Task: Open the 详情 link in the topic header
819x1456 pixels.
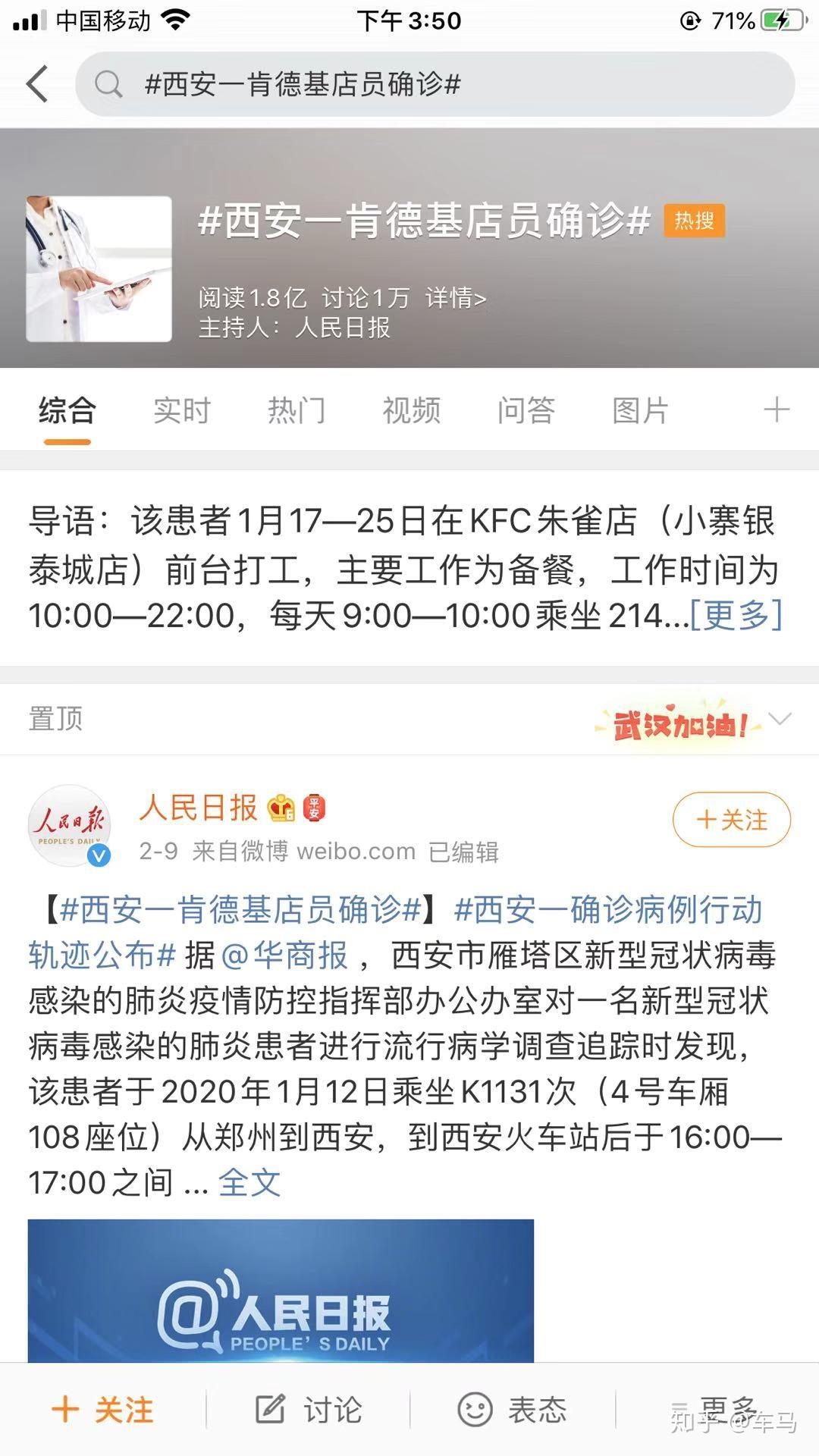Action: [x=455, y=298]
